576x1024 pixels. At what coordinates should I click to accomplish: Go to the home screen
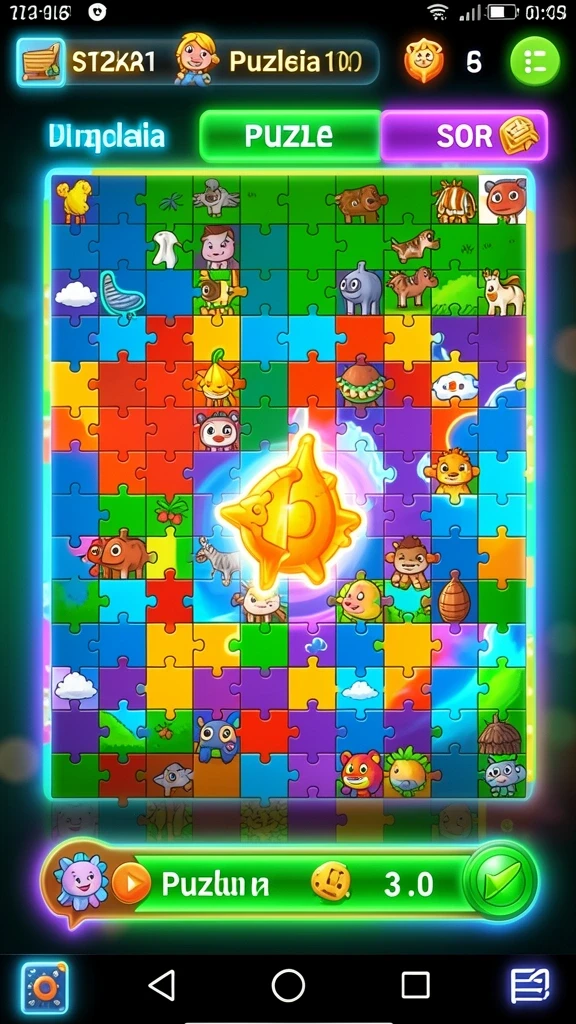tap(288, 985)
